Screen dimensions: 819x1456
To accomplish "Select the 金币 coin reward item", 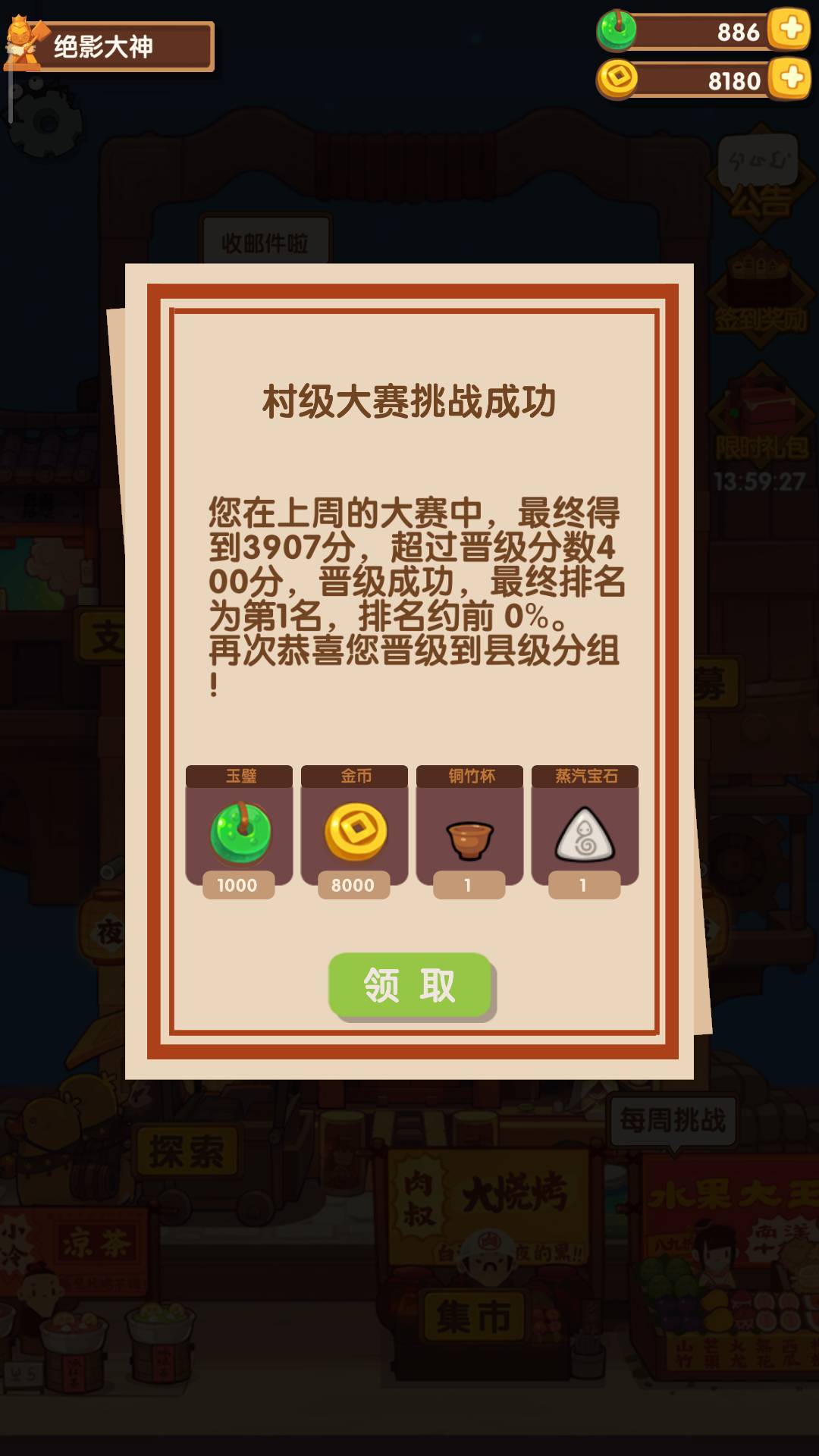I will click(x=353, y=830).
